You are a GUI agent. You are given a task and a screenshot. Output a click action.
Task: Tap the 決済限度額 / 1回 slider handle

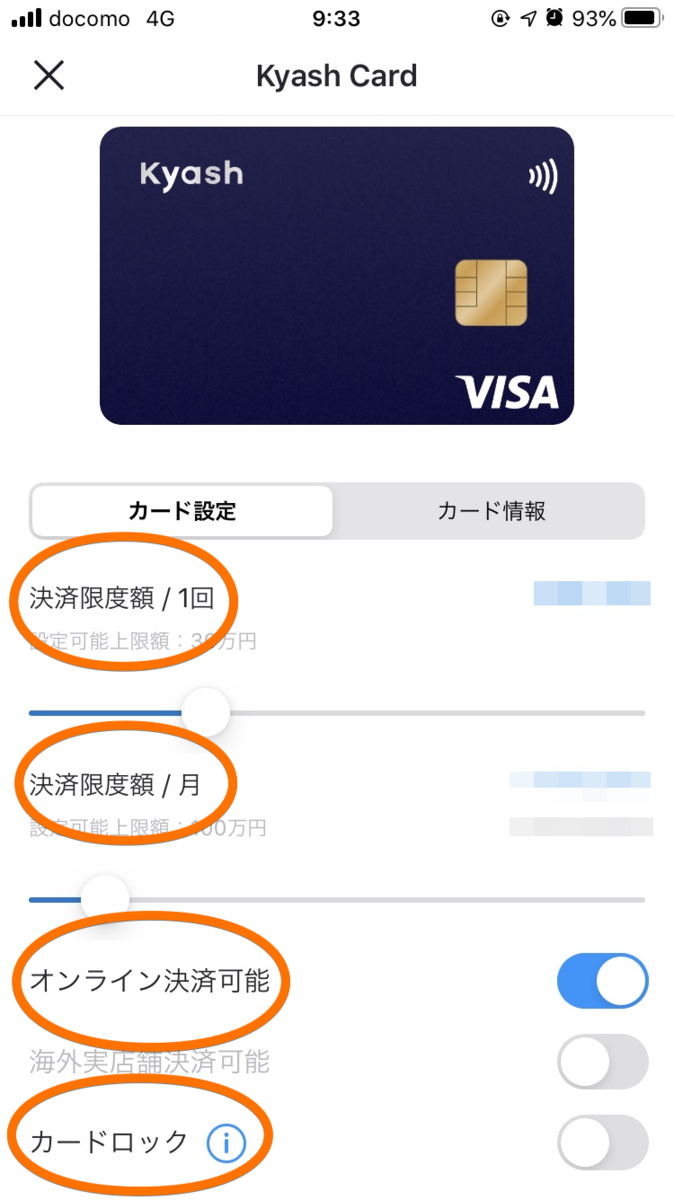(x=206, y=712)
